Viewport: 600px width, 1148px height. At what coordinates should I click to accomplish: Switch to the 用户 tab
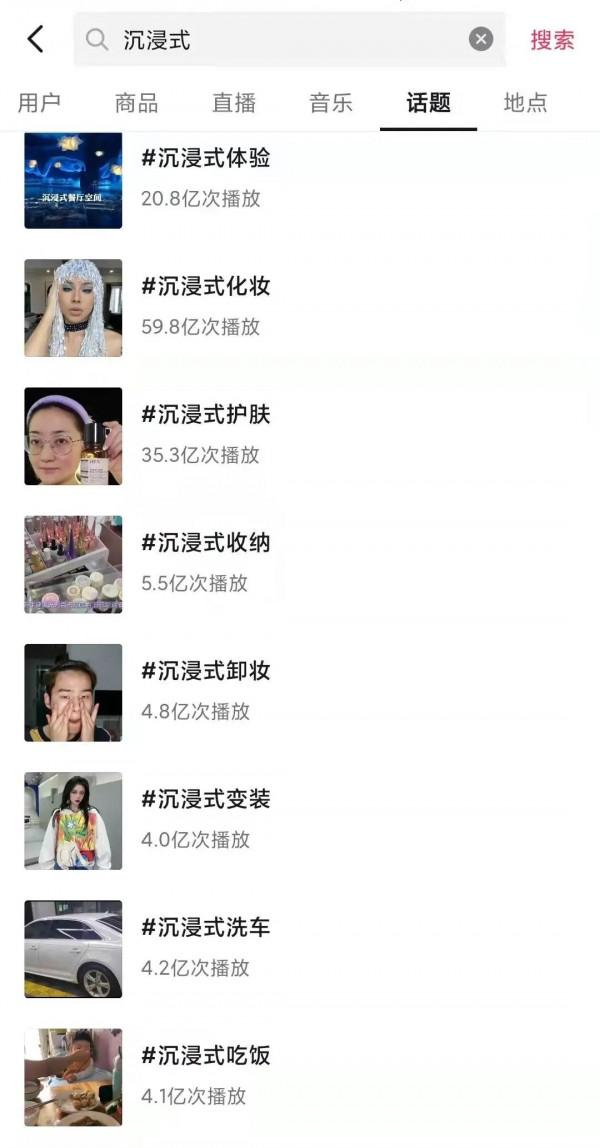pyautogui.click(x=40, y=102)
